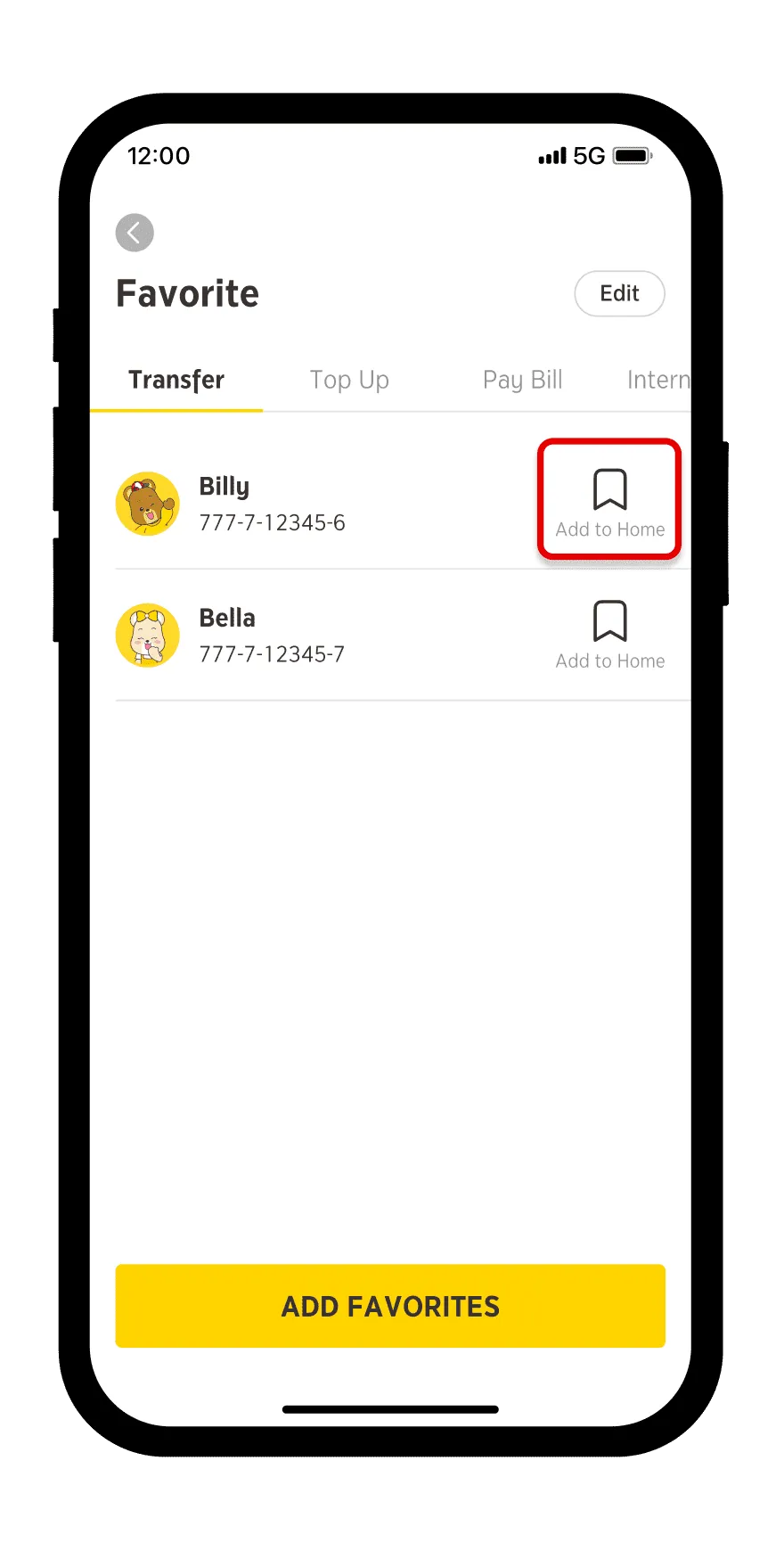The height and width of the screenshot is (1551, 784).
Task: Add Bella to Home with bookmark icon
Action: point(610,635)
